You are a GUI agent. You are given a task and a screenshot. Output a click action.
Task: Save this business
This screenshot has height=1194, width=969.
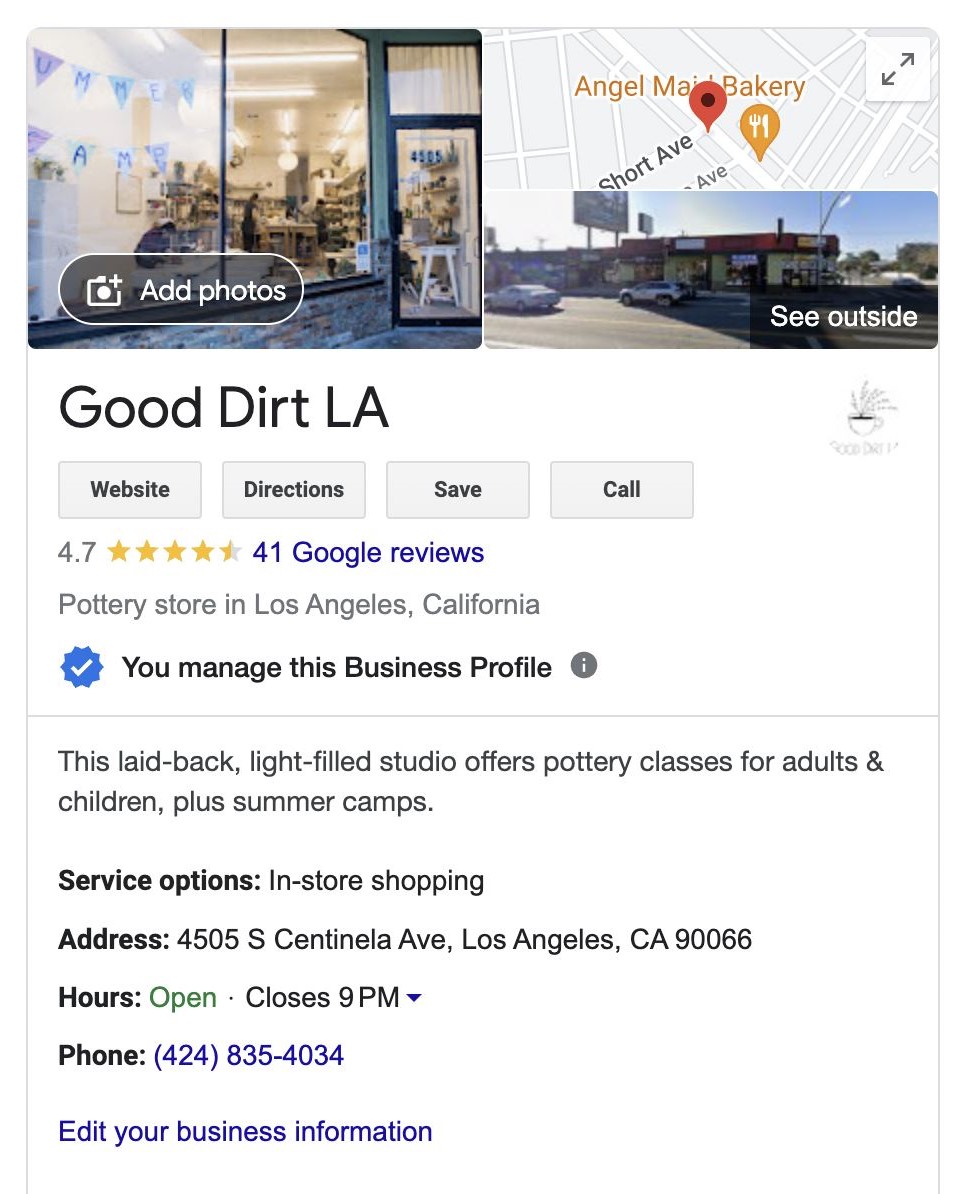(457, 489)
